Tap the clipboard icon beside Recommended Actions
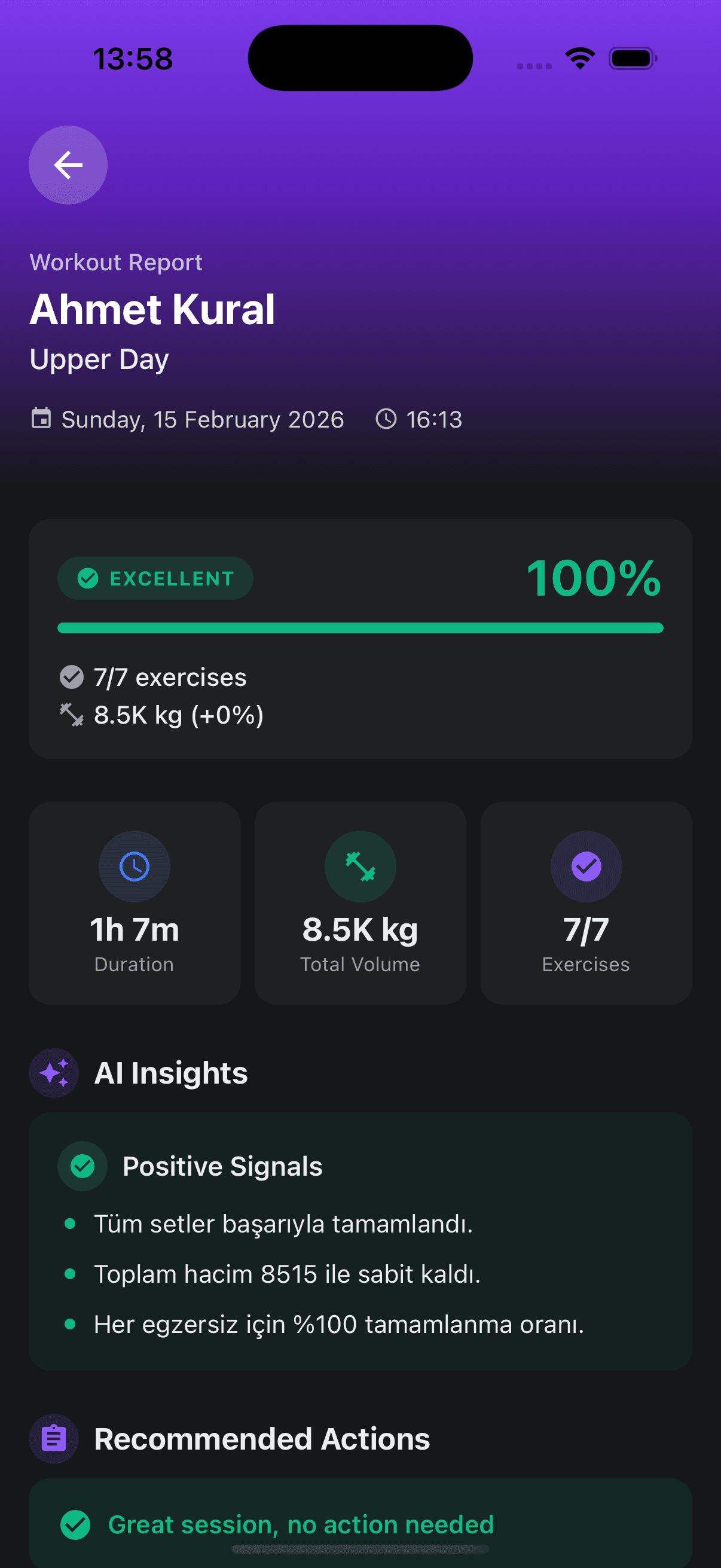This screenshot has height=1568, width=721. pyautogui.click(x=54, y=1439)
